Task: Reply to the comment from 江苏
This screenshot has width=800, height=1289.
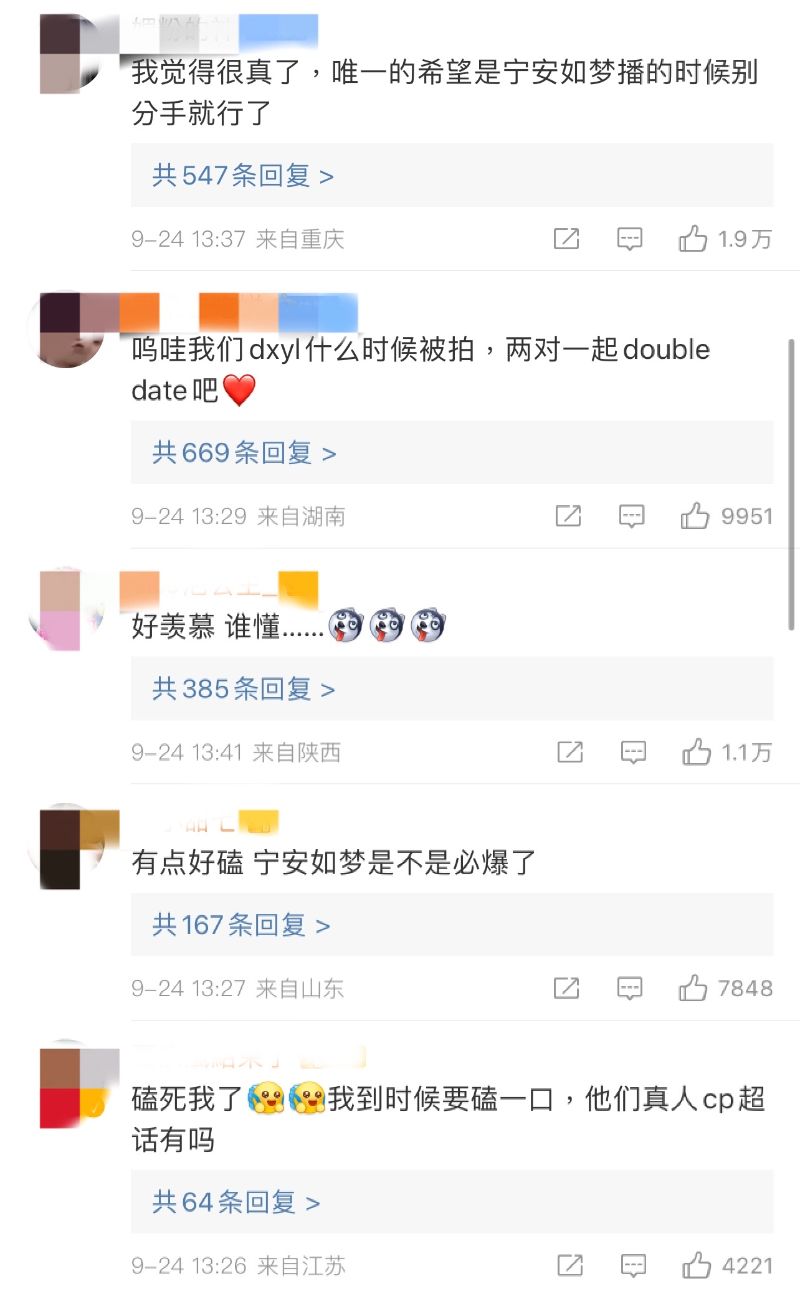Action: pyautogui.click(x=633, y=1265)
